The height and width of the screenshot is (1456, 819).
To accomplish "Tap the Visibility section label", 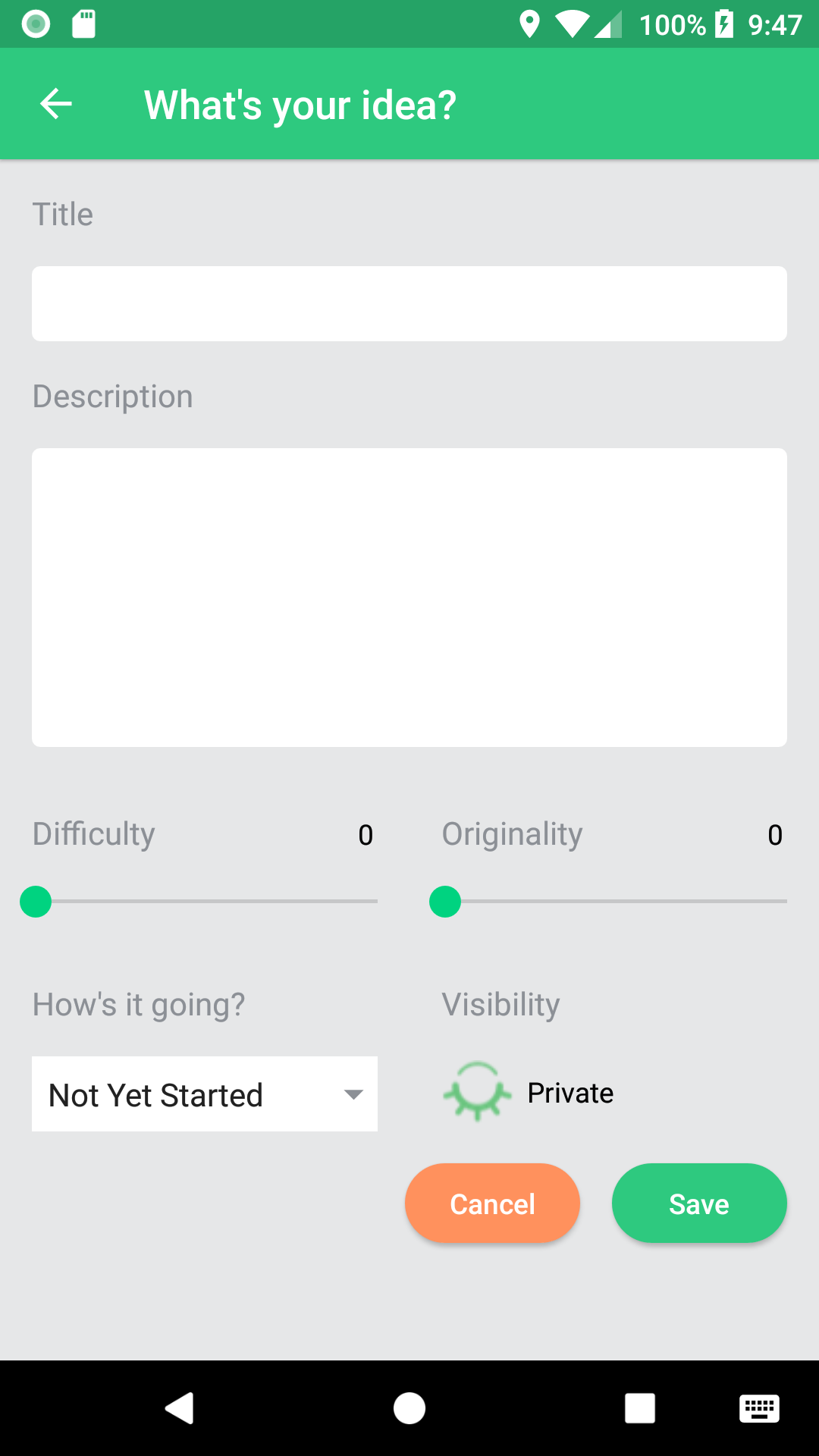I will coord(500,1003).
